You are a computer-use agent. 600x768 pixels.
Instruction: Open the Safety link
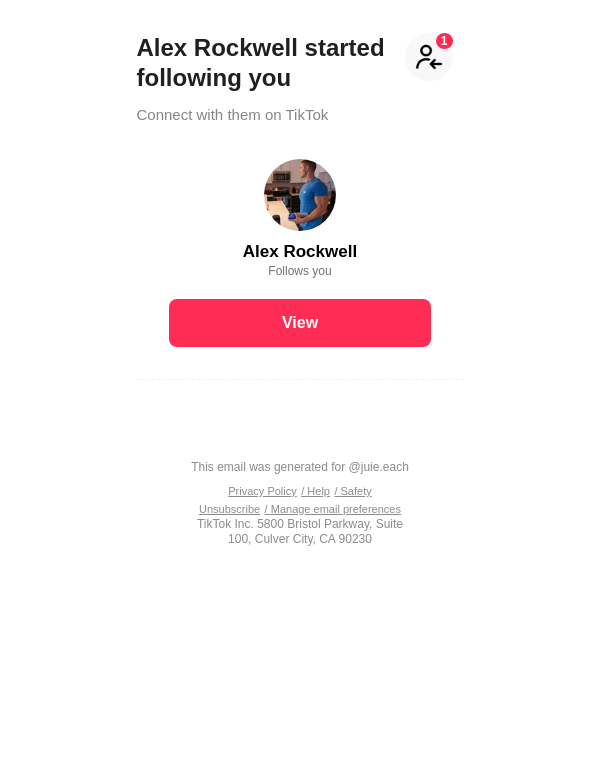click(355, 491)
